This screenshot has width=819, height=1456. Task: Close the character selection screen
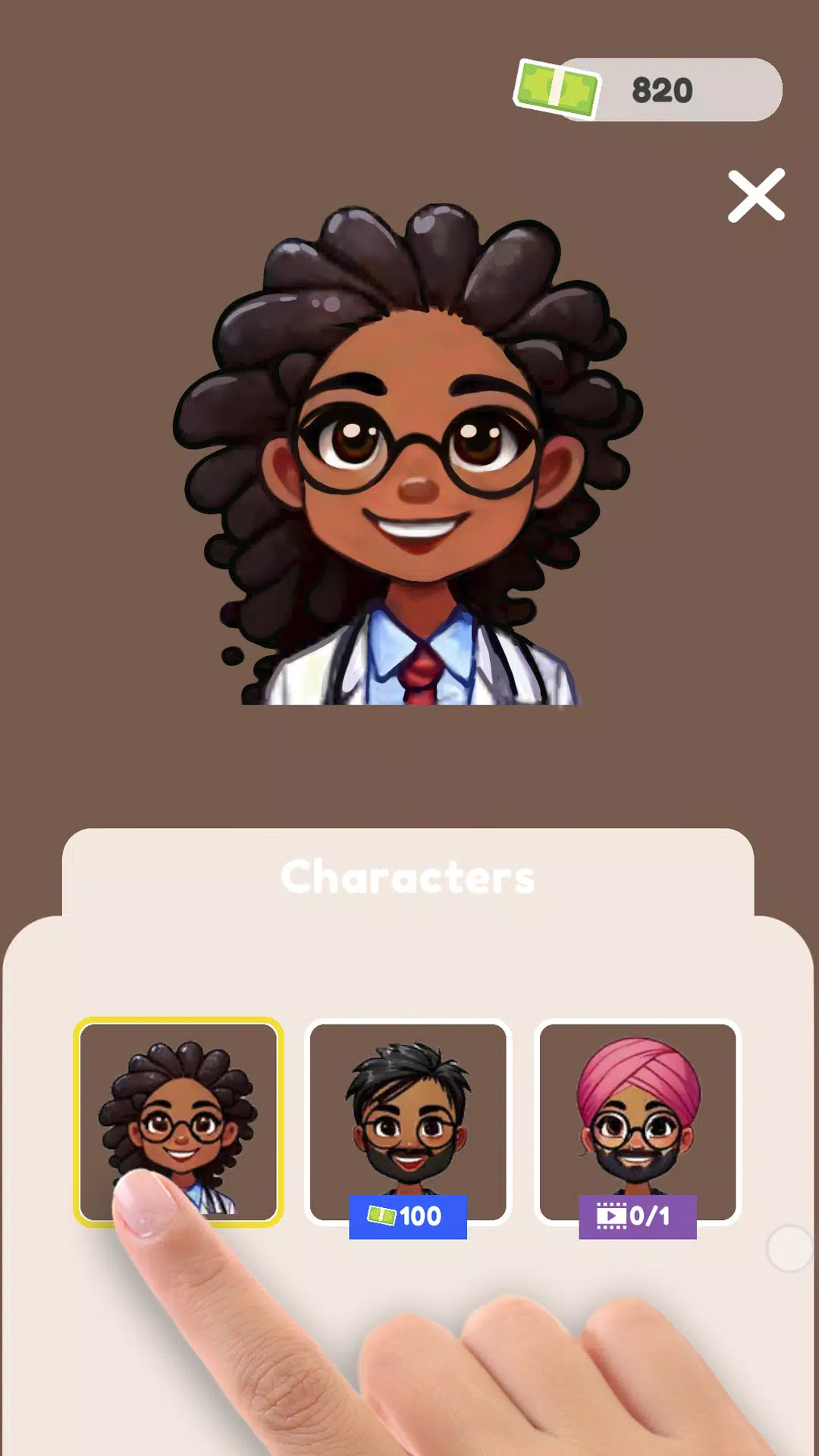click(x=756, y=196)
